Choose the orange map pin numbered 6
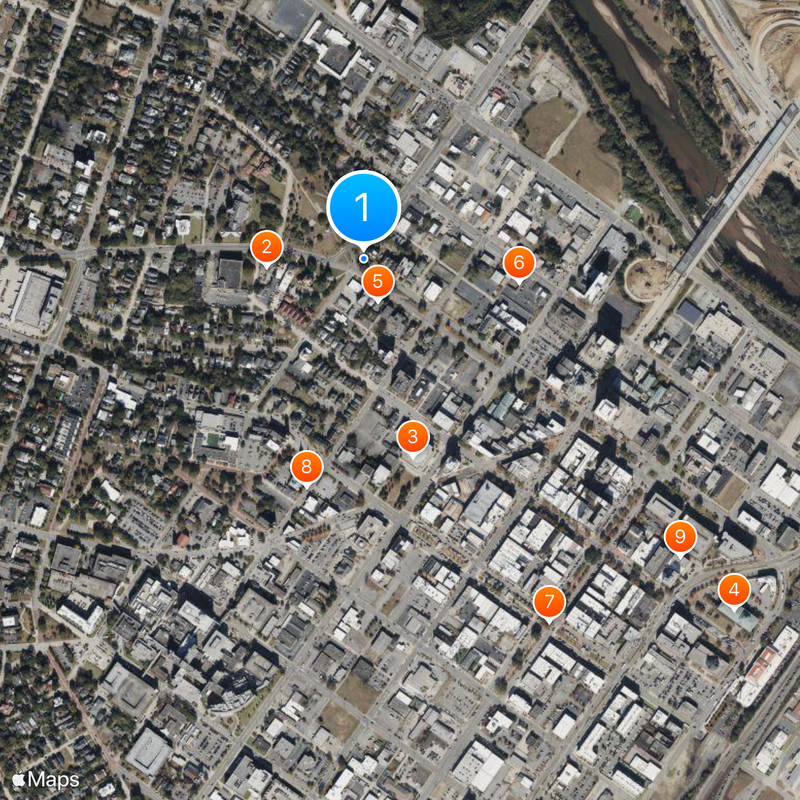Image resolution: width=800 pixels, height=800 pixels. (518, 263)
